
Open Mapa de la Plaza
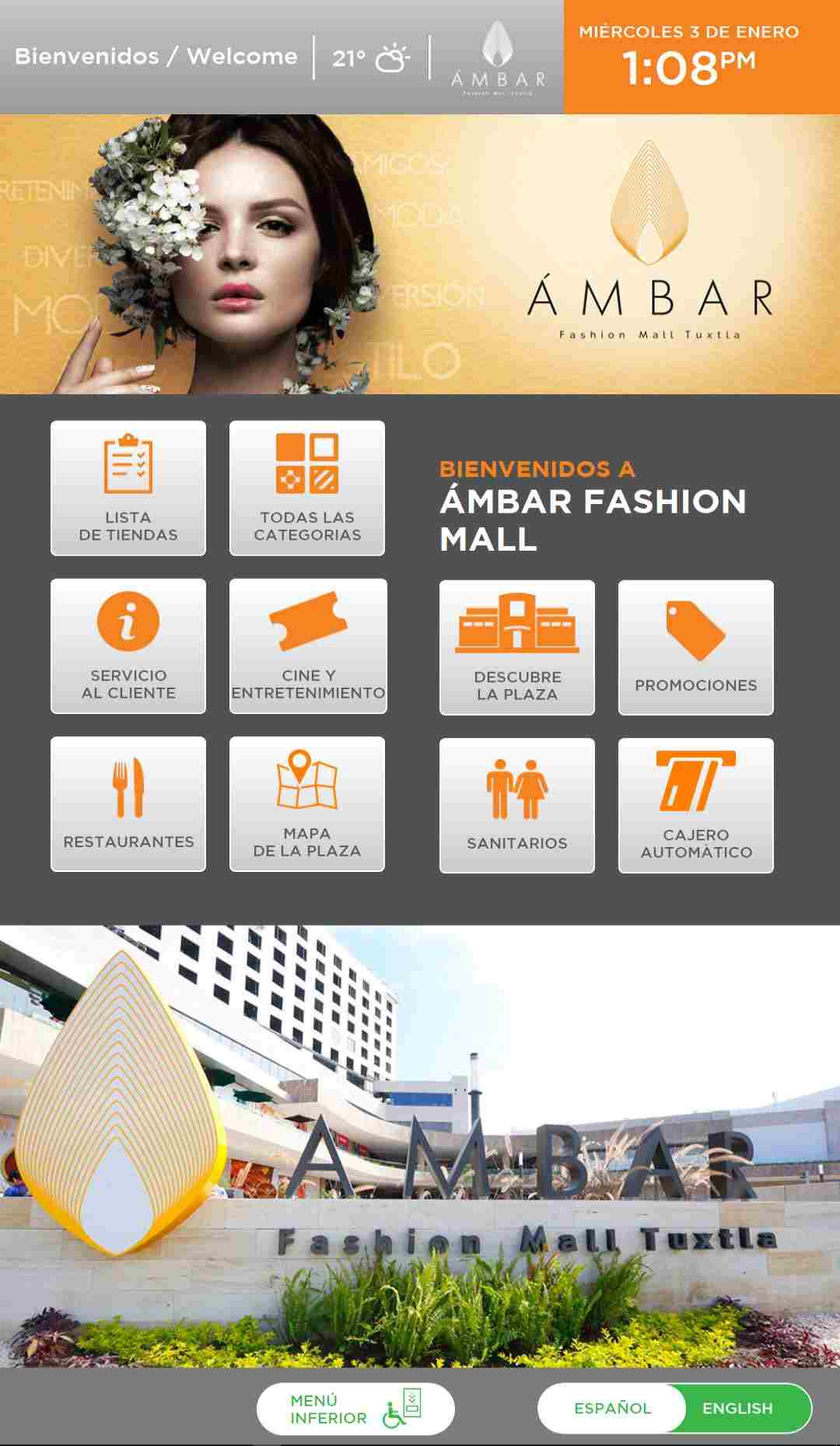(307, 804)
